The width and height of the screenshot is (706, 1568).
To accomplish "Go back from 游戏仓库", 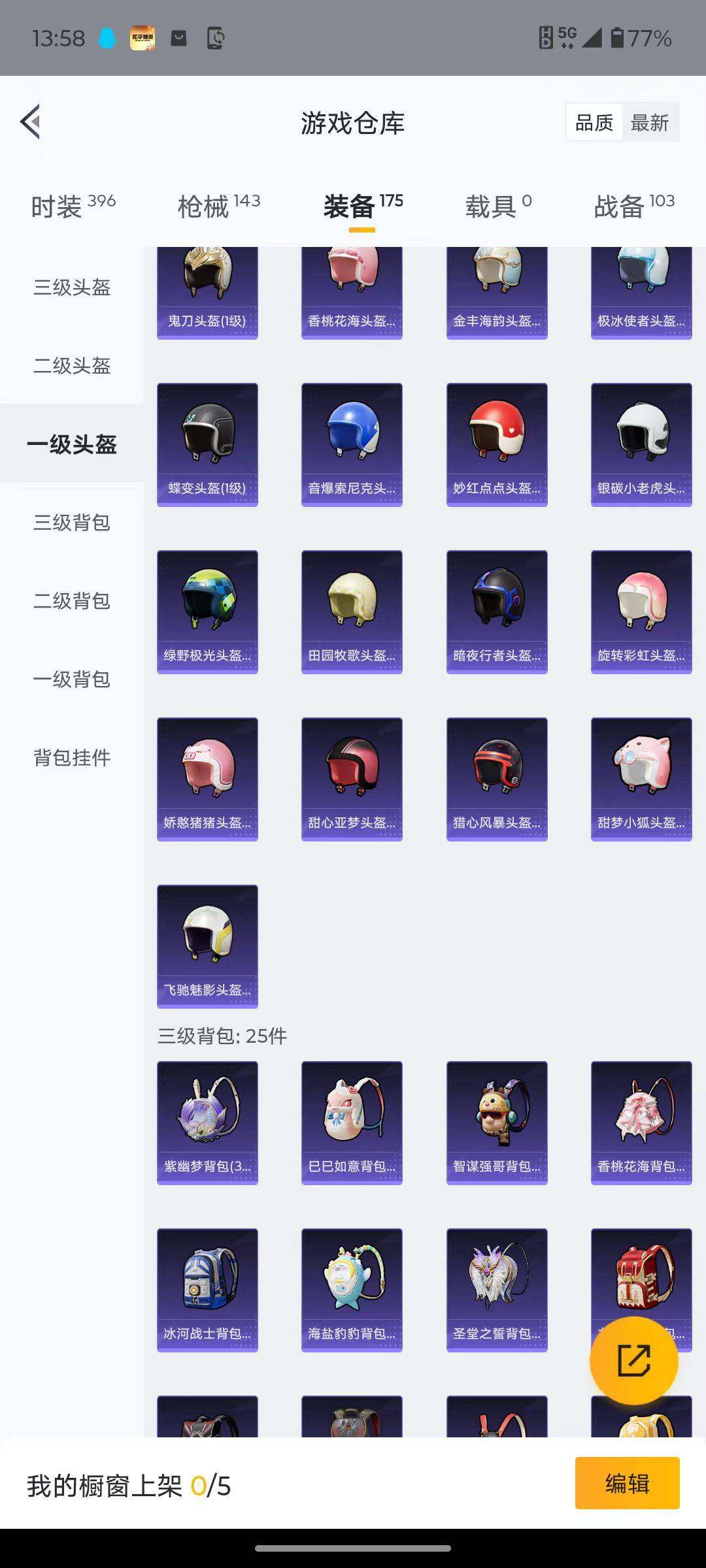I will click(x=31, y=122).
